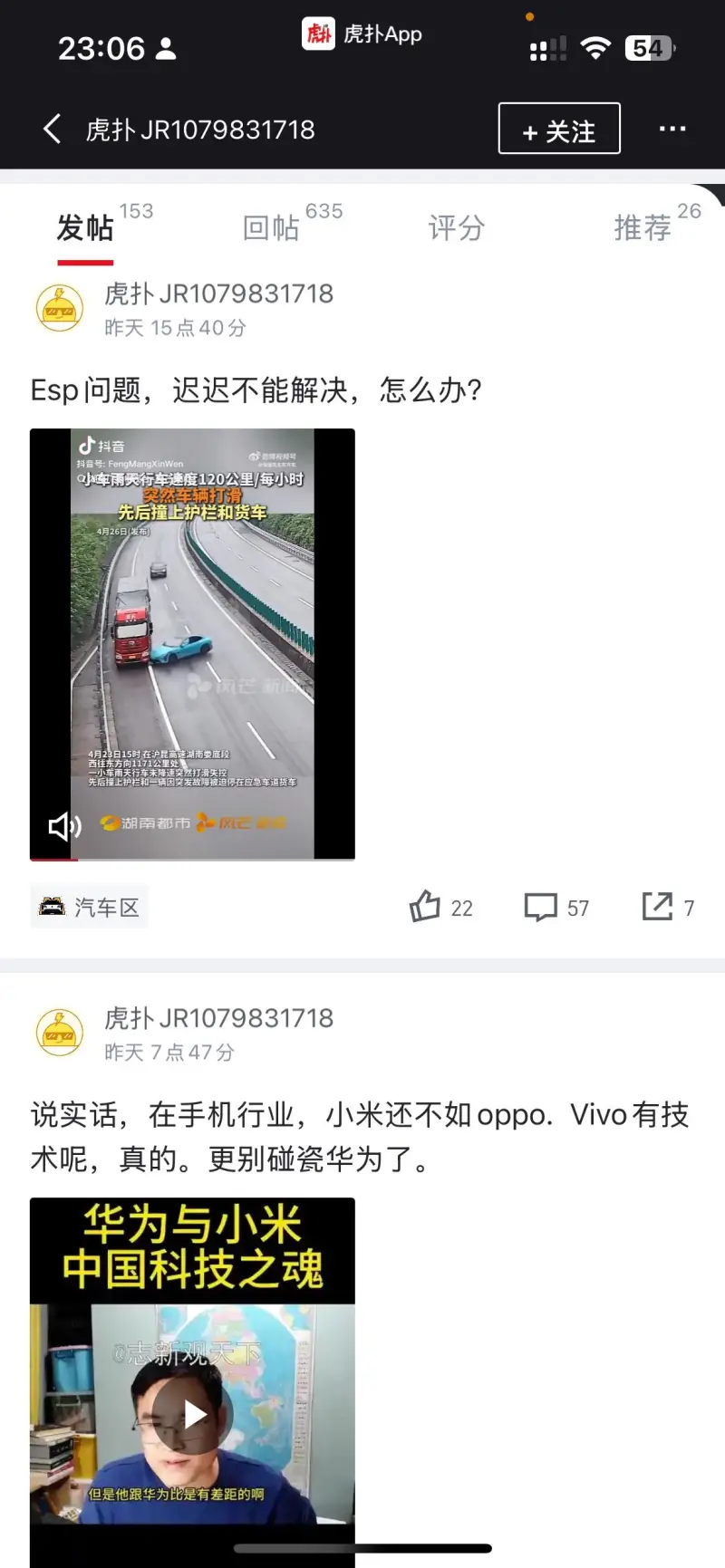Switch to the 回帖 tab
The image size is (725, 1568).
(x=272, y=227)
